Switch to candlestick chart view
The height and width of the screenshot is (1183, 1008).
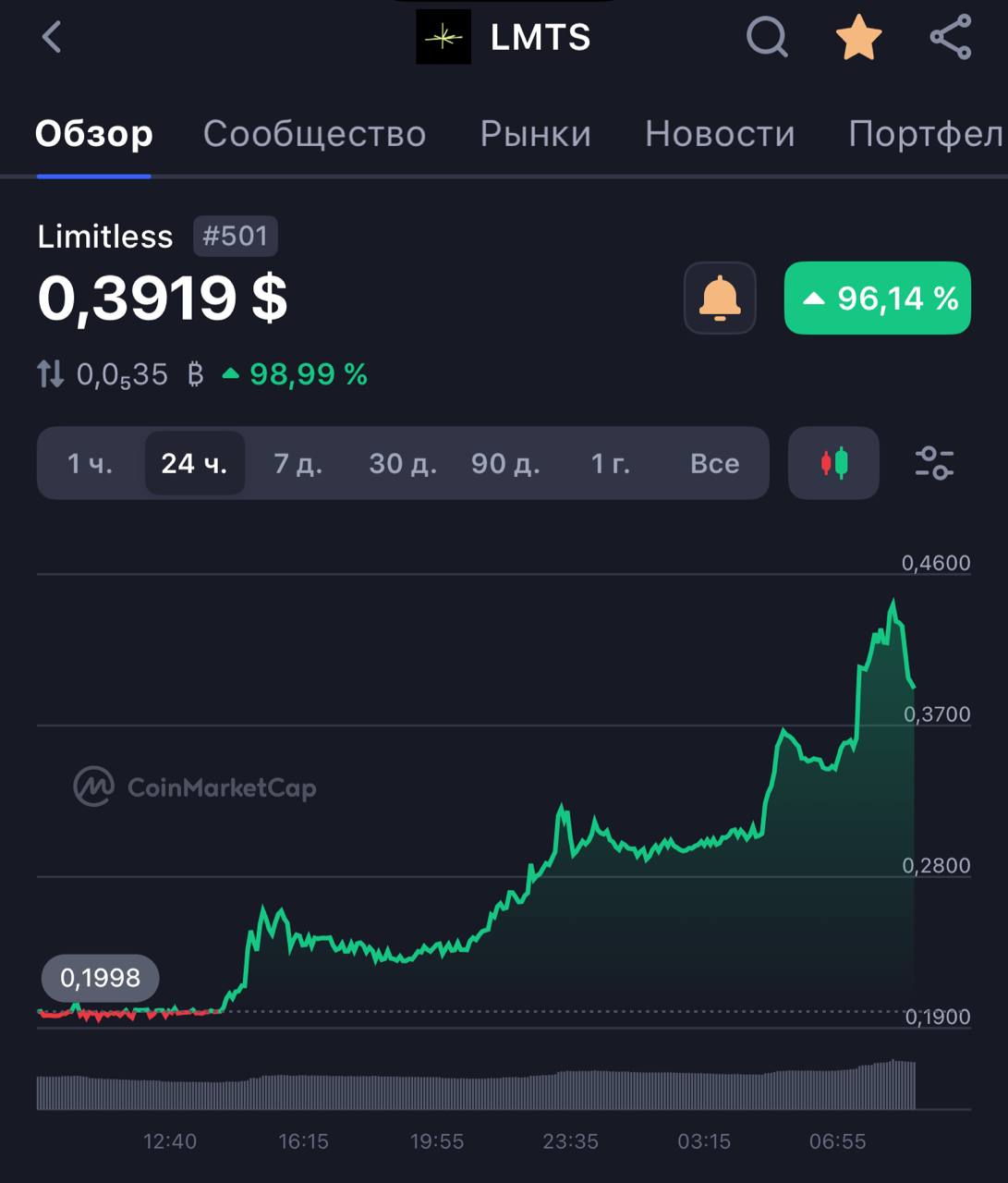coord(833,463)
